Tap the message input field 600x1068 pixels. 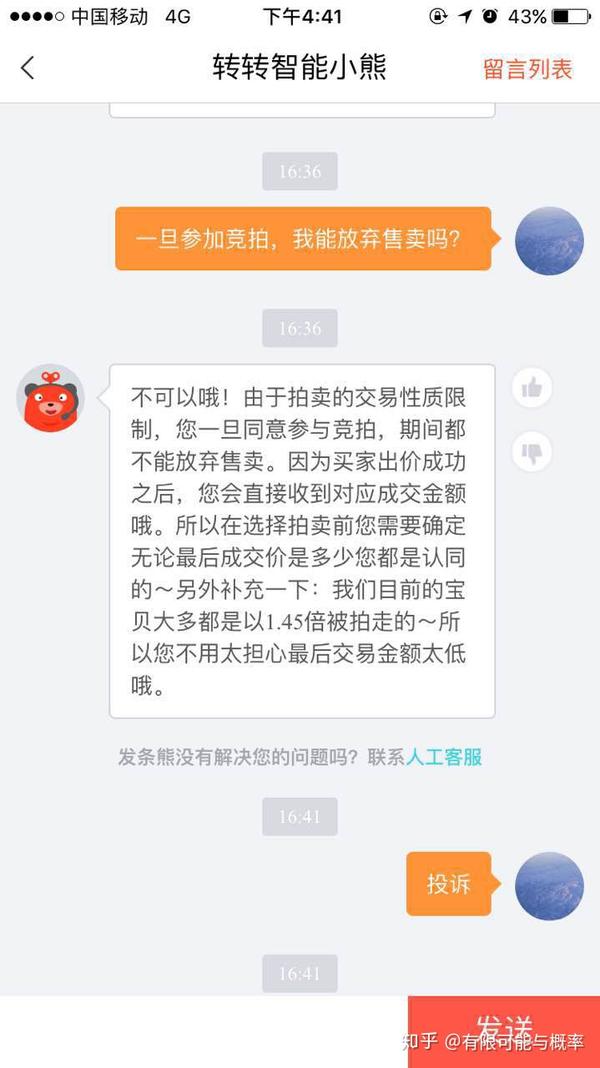pos(200,1030)
